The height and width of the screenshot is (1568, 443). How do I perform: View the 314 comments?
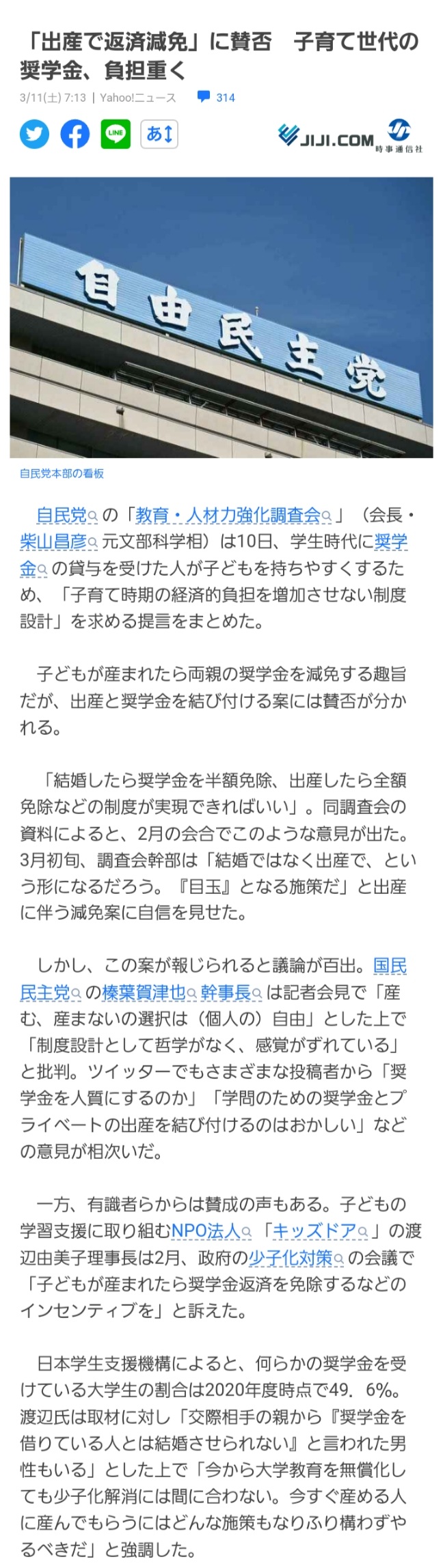pos(217,98)
